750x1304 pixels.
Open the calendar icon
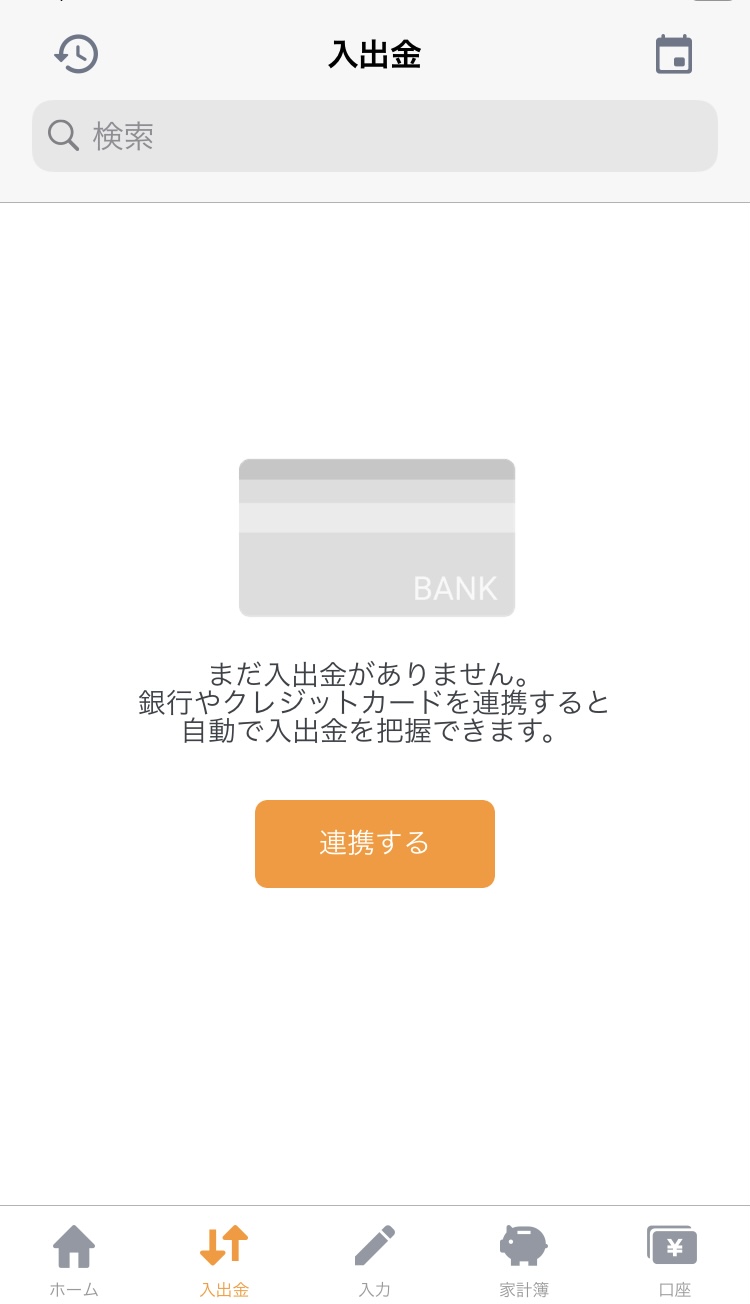click(674, 54)
